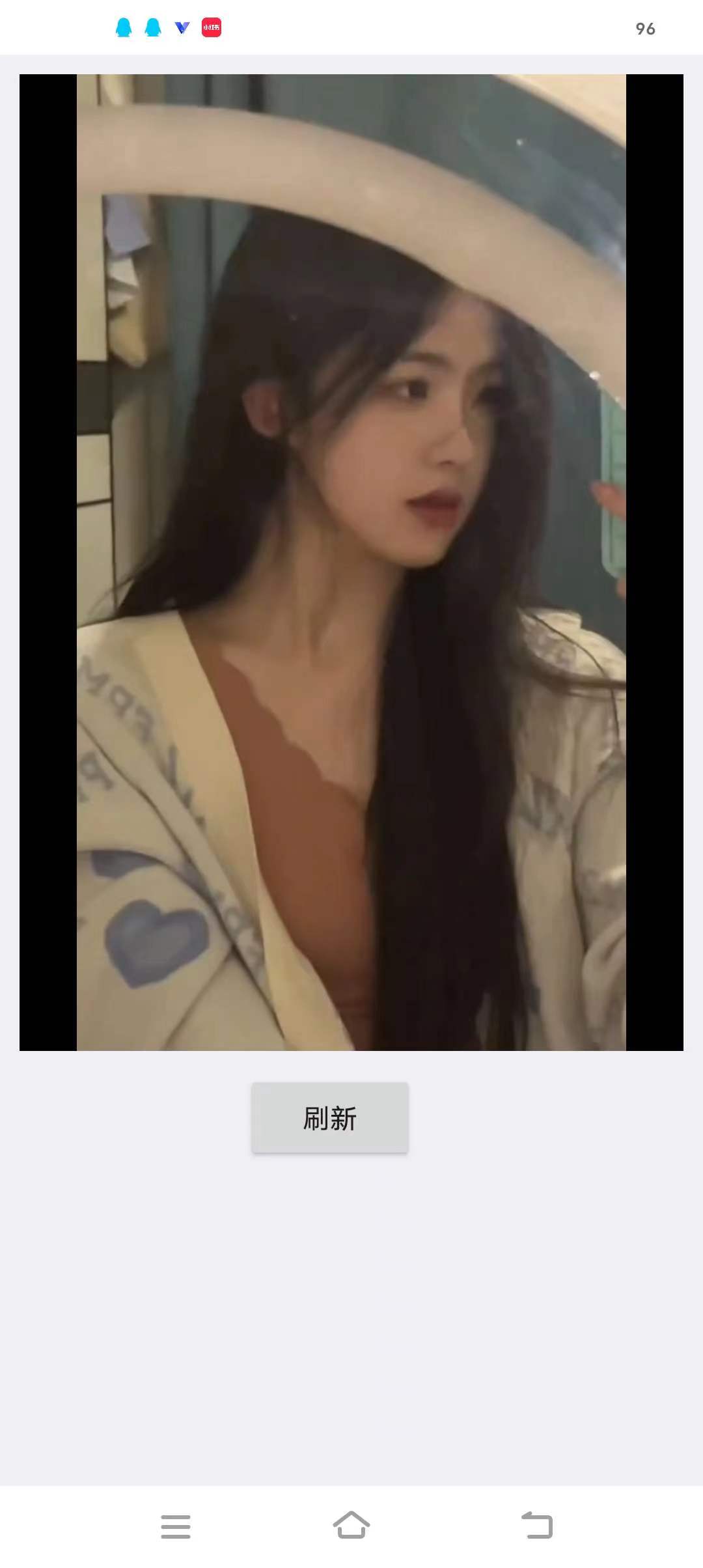Open the displayed photo
This screenshot has width=703, height=1568.
351,562
